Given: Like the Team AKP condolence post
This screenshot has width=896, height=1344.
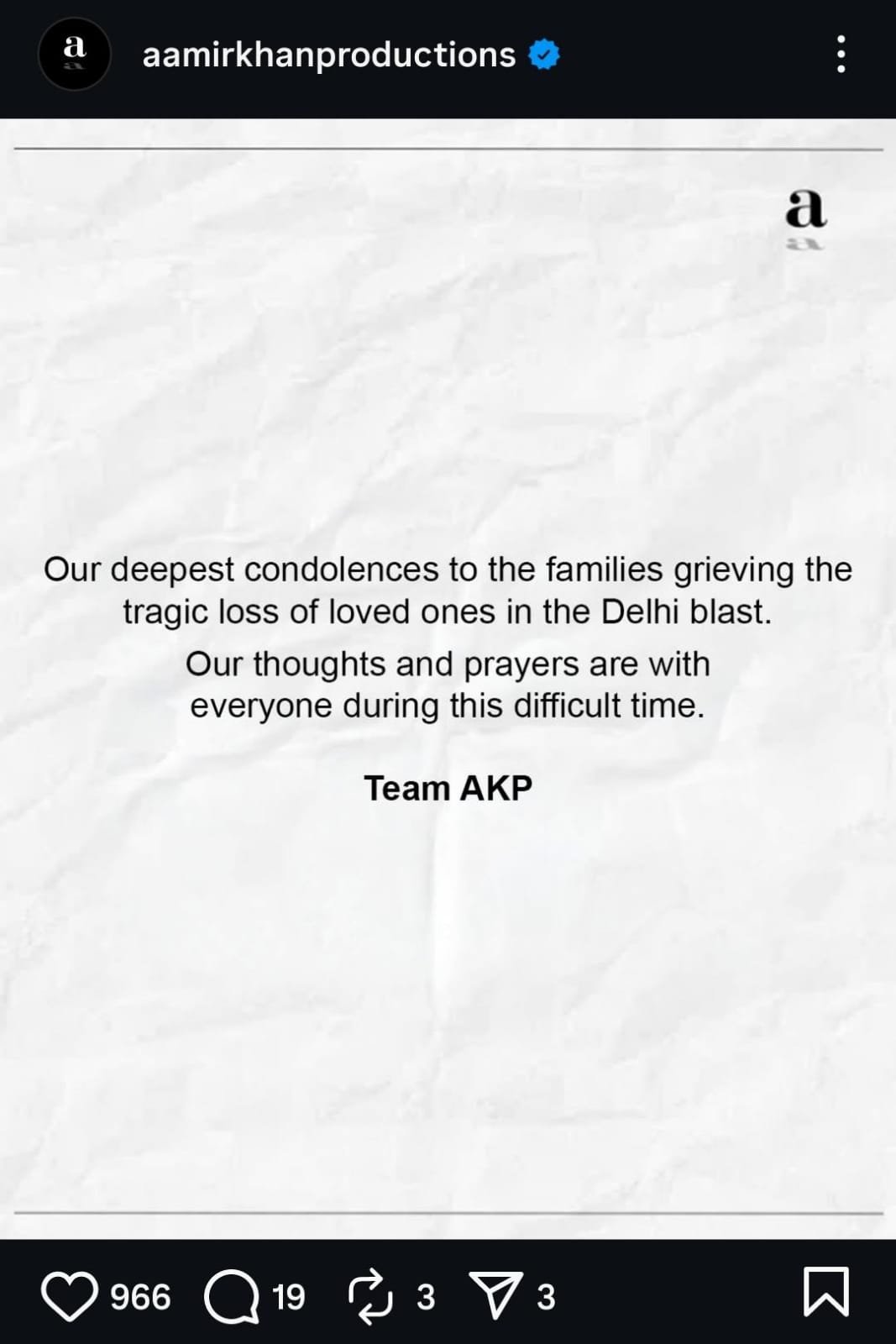Looking at the screenshot, I should [x=70, y=1296].
